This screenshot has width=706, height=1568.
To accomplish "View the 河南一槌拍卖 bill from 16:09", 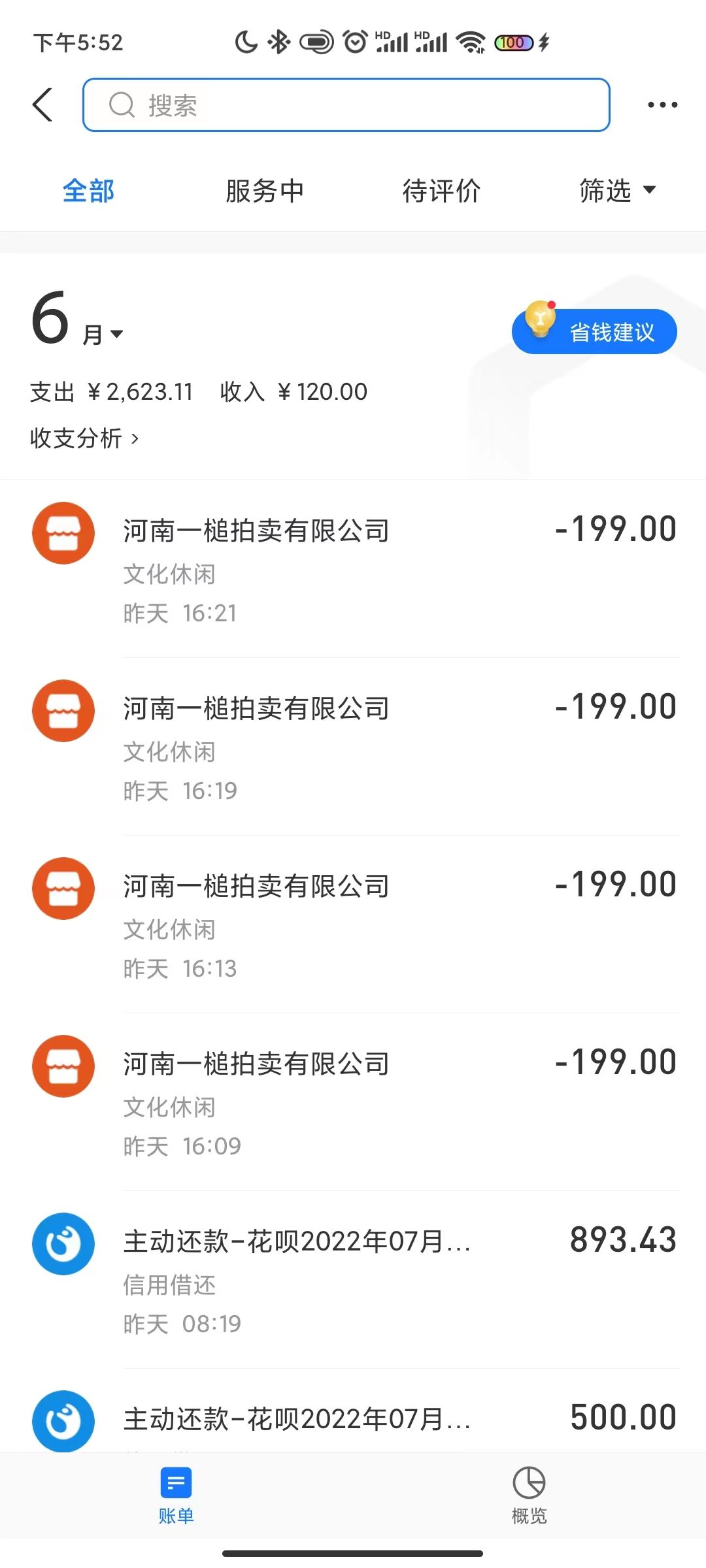I will tap(353, 1102).
